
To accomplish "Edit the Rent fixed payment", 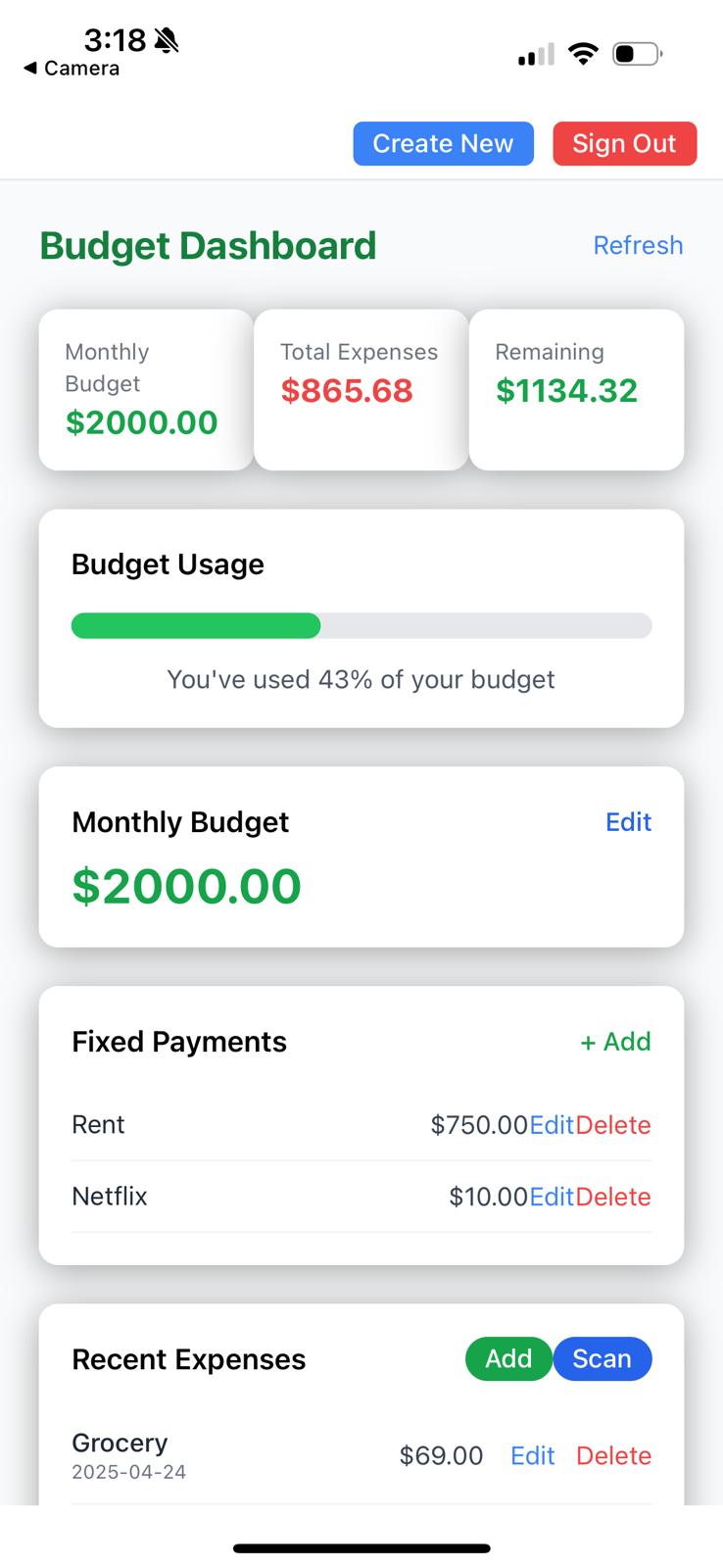I will click(x=552, y=1125).
